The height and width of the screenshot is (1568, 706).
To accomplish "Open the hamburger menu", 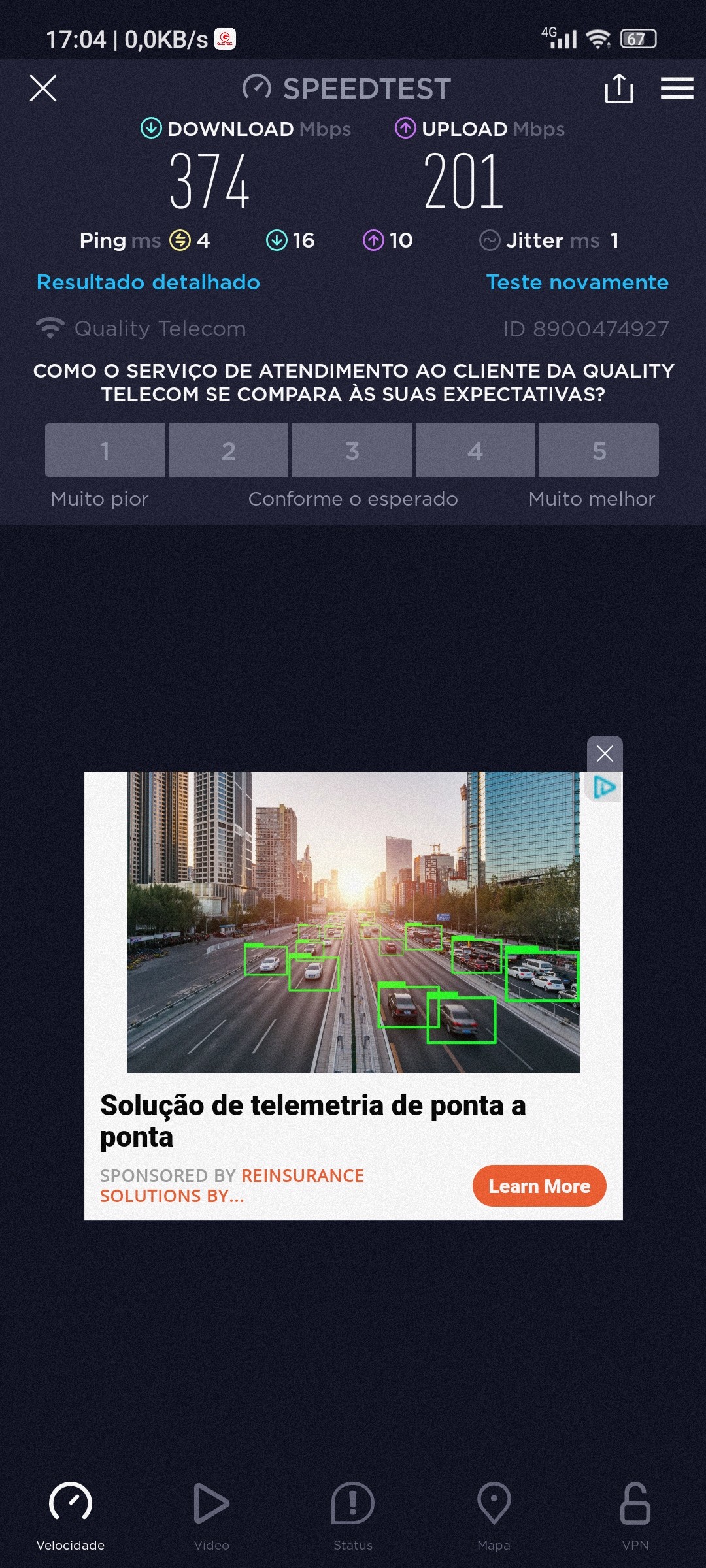I will pyautogui.click(x=677, y=88).
